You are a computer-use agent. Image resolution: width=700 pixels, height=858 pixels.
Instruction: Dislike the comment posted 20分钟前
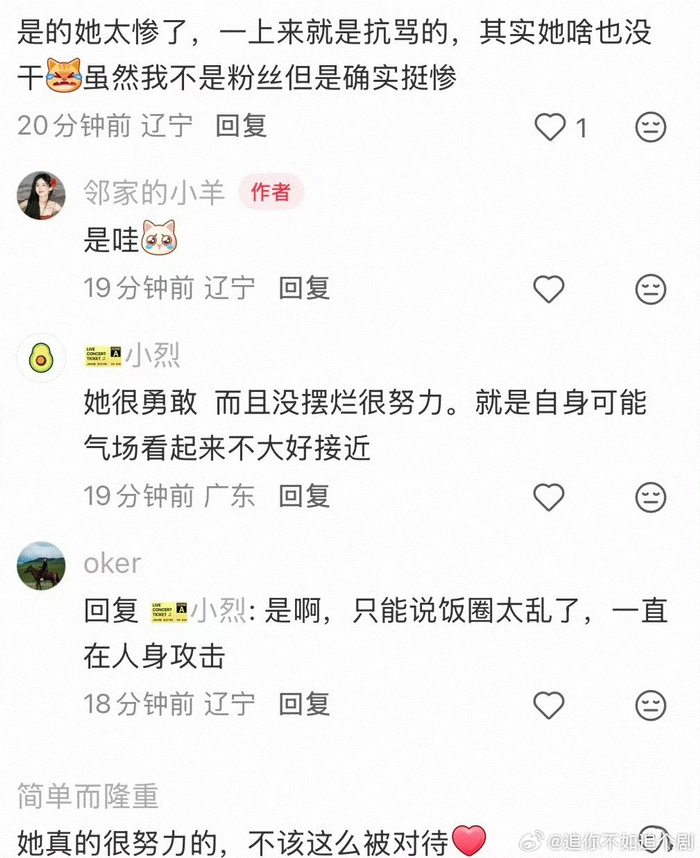click(651, 127)
